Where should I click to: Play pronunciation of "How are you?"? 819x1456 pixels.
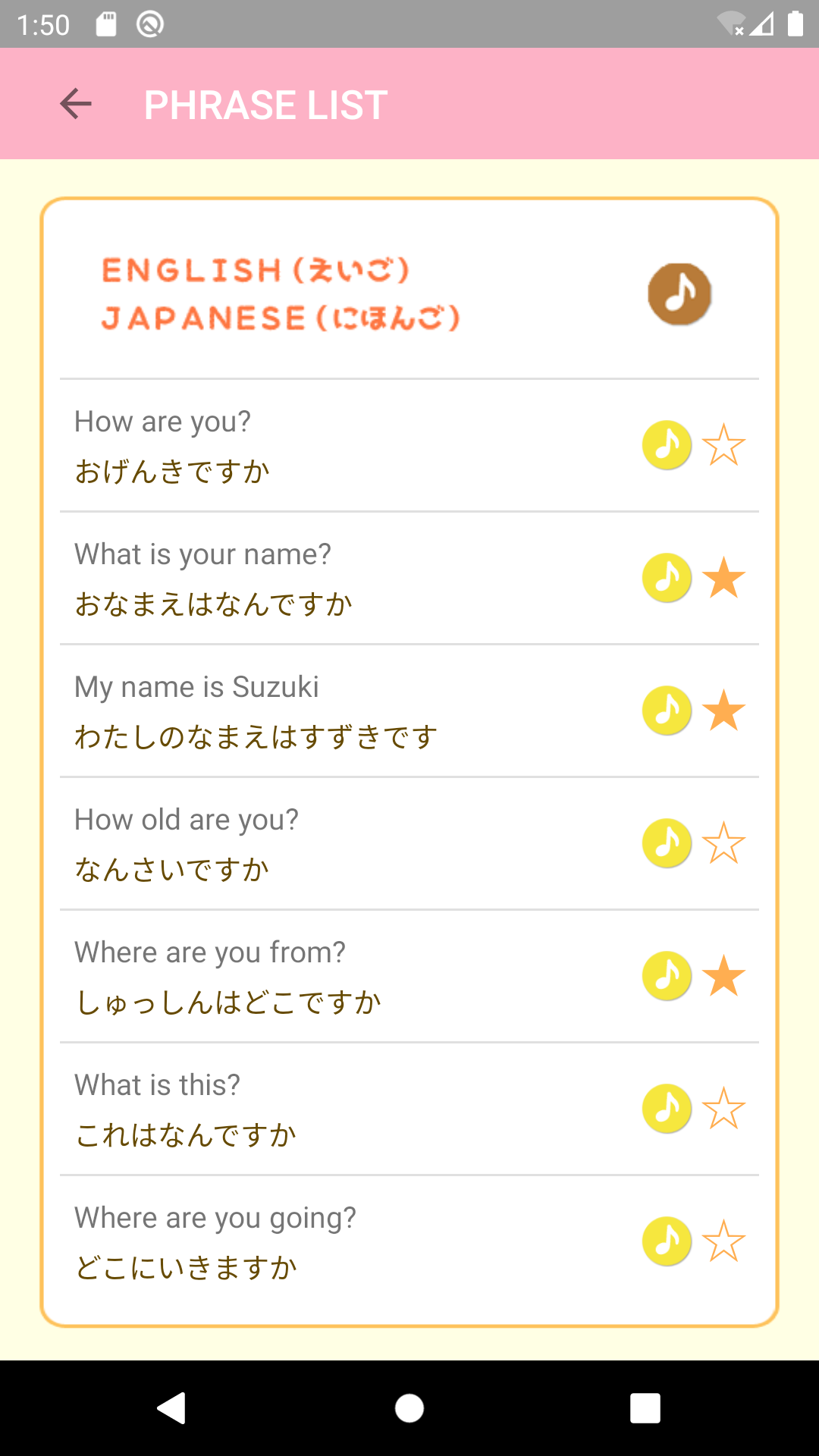[x=666, y=447]
